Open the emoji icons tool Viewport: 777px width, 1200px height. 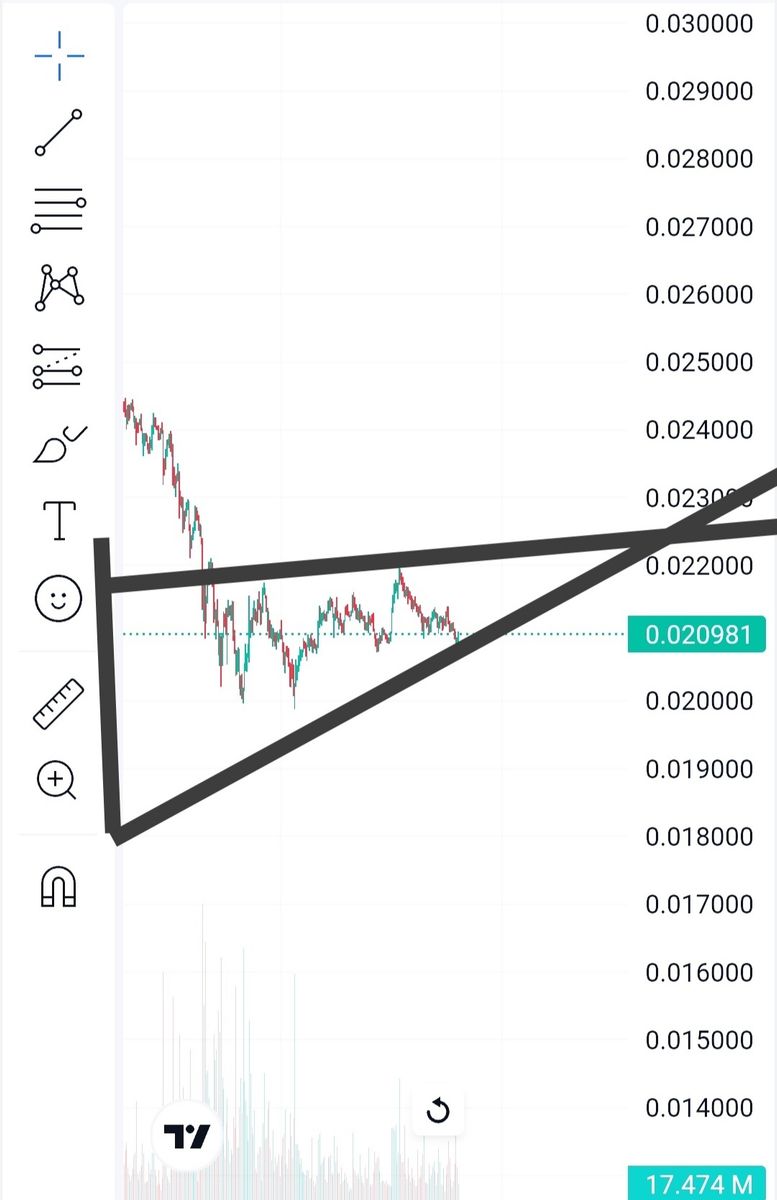click(59, 598)
